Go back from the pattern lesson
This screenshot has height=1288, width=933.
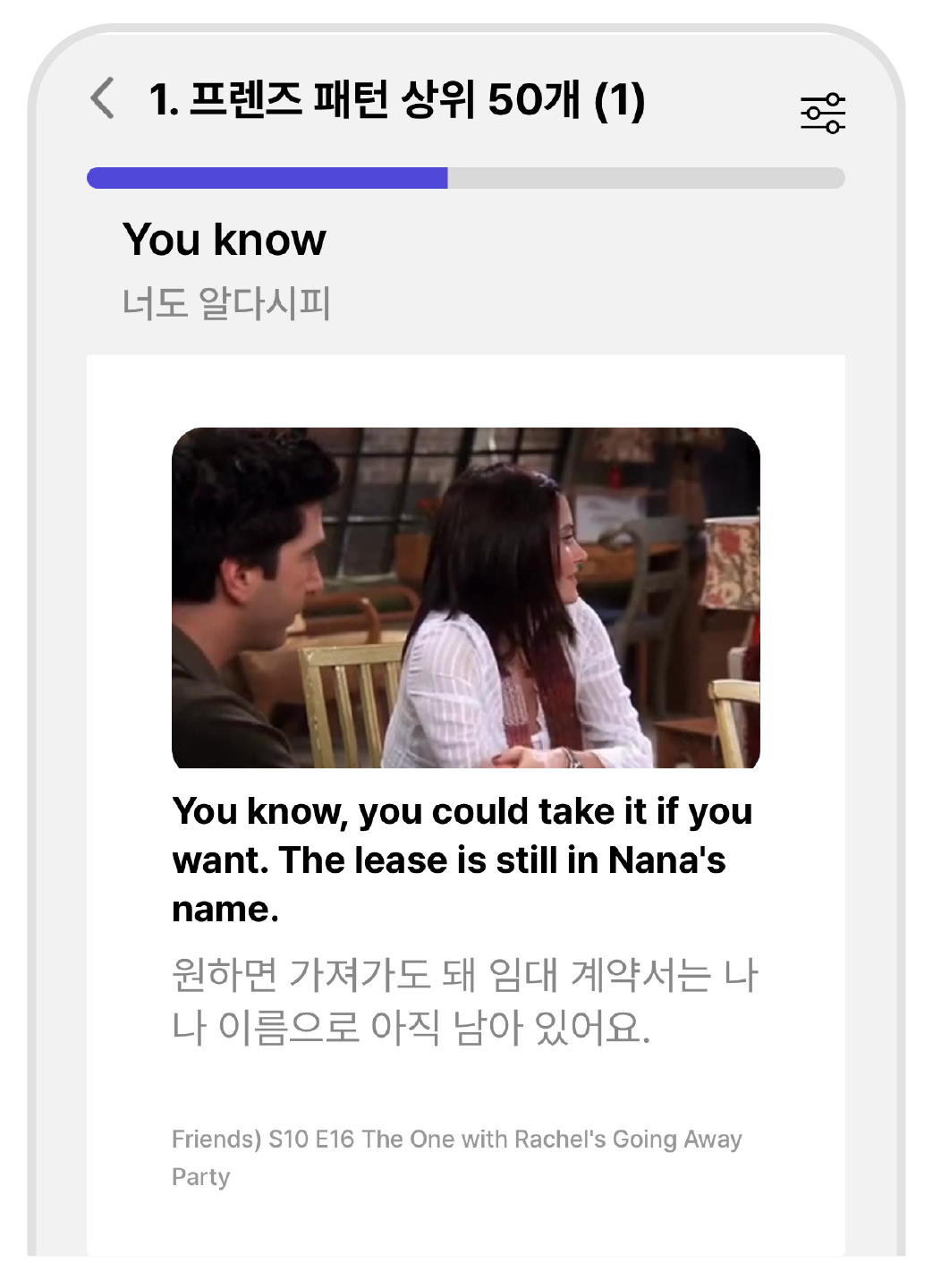(103, 98)
